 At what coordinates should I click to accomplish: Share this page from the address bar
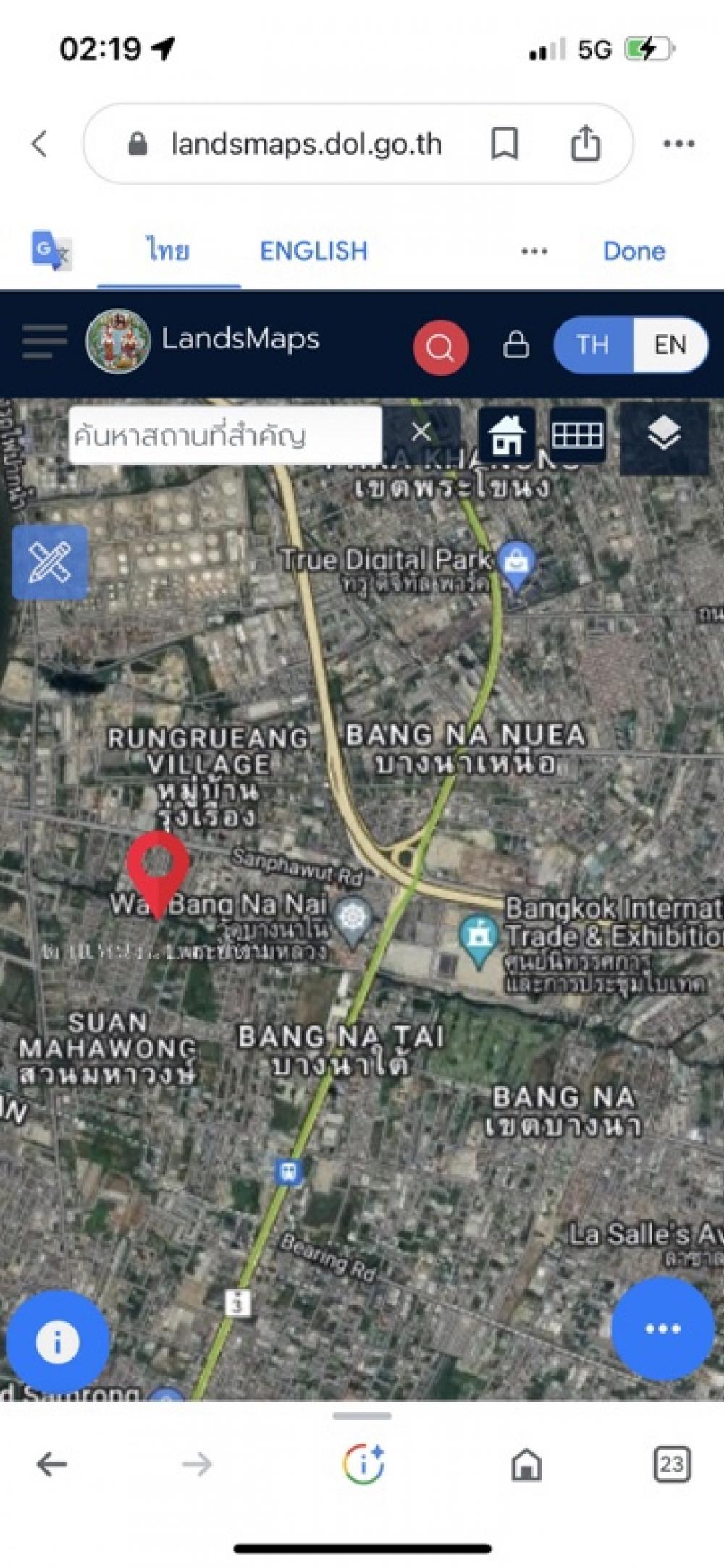tap(586, 143)
